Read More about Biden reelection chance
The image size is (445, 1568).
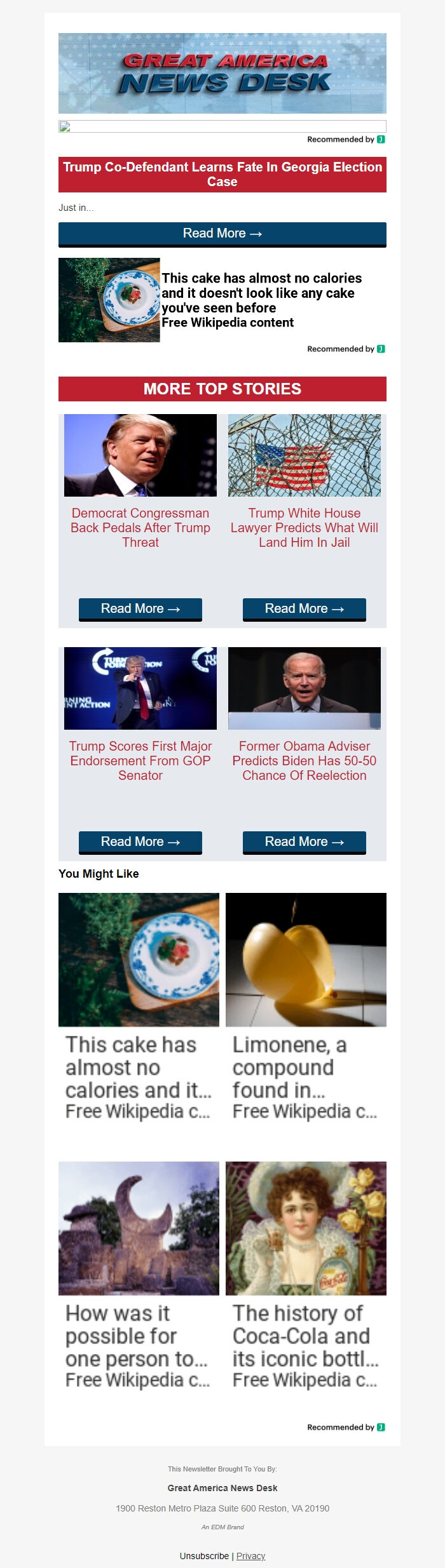[x=305, y=842]
